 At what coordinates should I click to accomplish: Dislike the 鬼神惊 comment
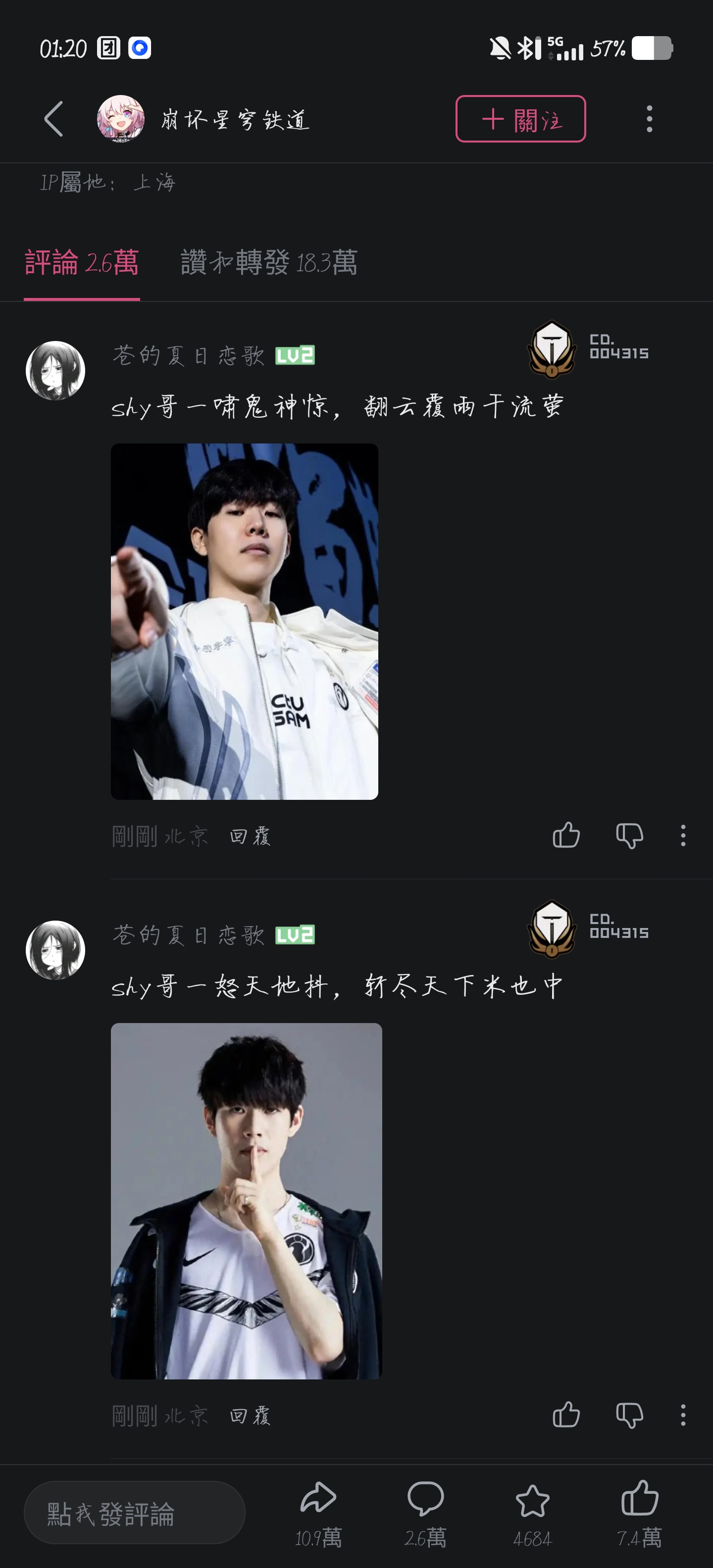tap(630, 835)
